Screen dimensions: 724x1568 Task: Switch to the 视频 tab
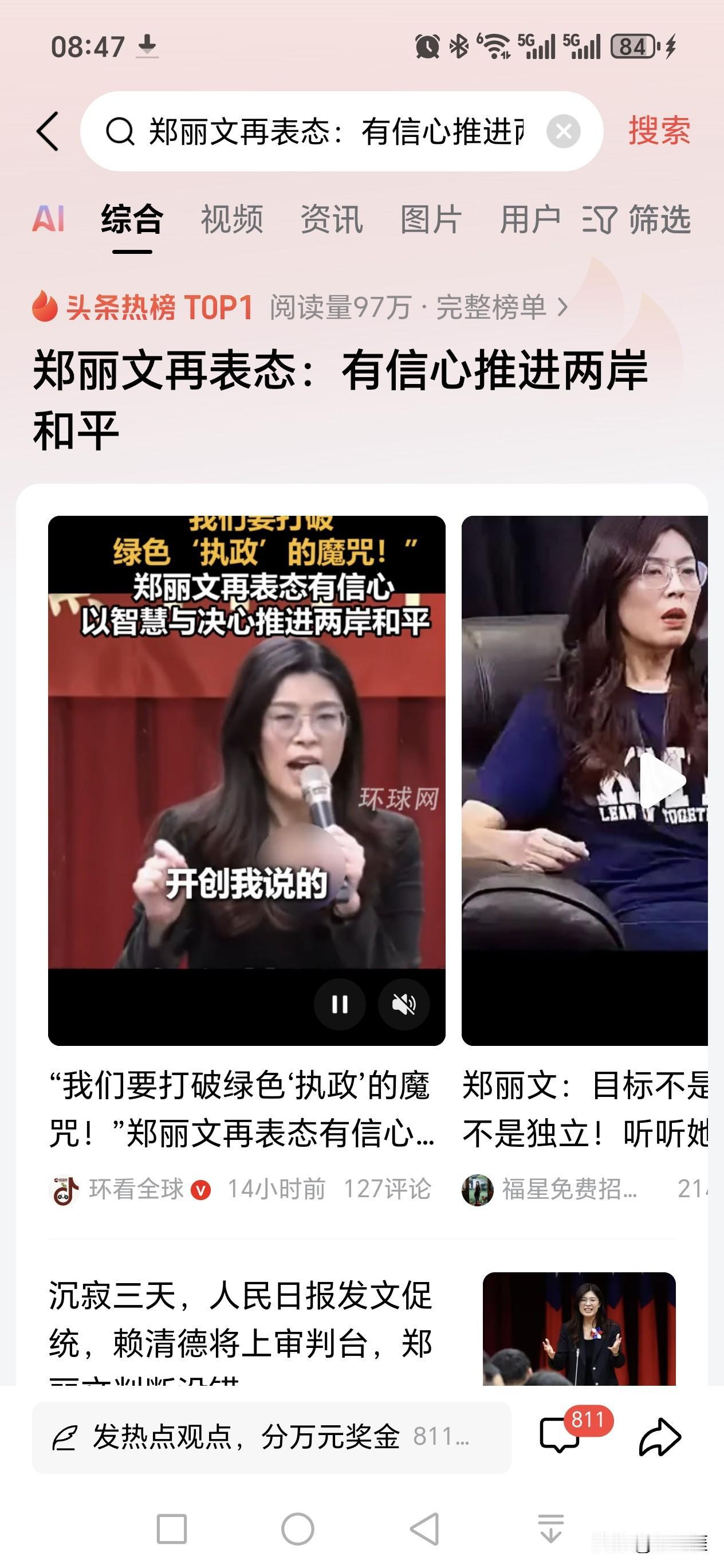click(232, 220)
